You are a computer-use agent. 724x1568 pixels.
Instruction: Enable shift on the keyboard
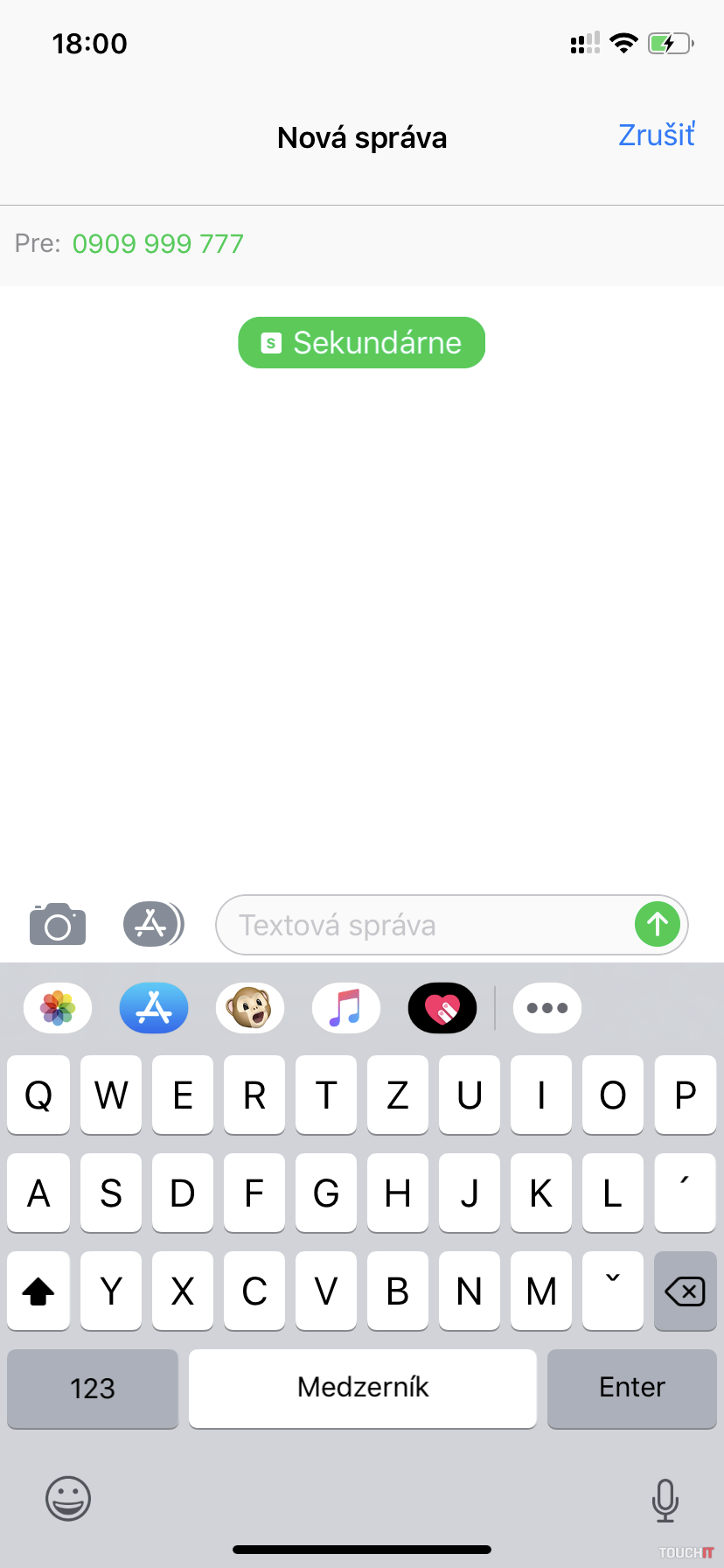coord(38,1291)
